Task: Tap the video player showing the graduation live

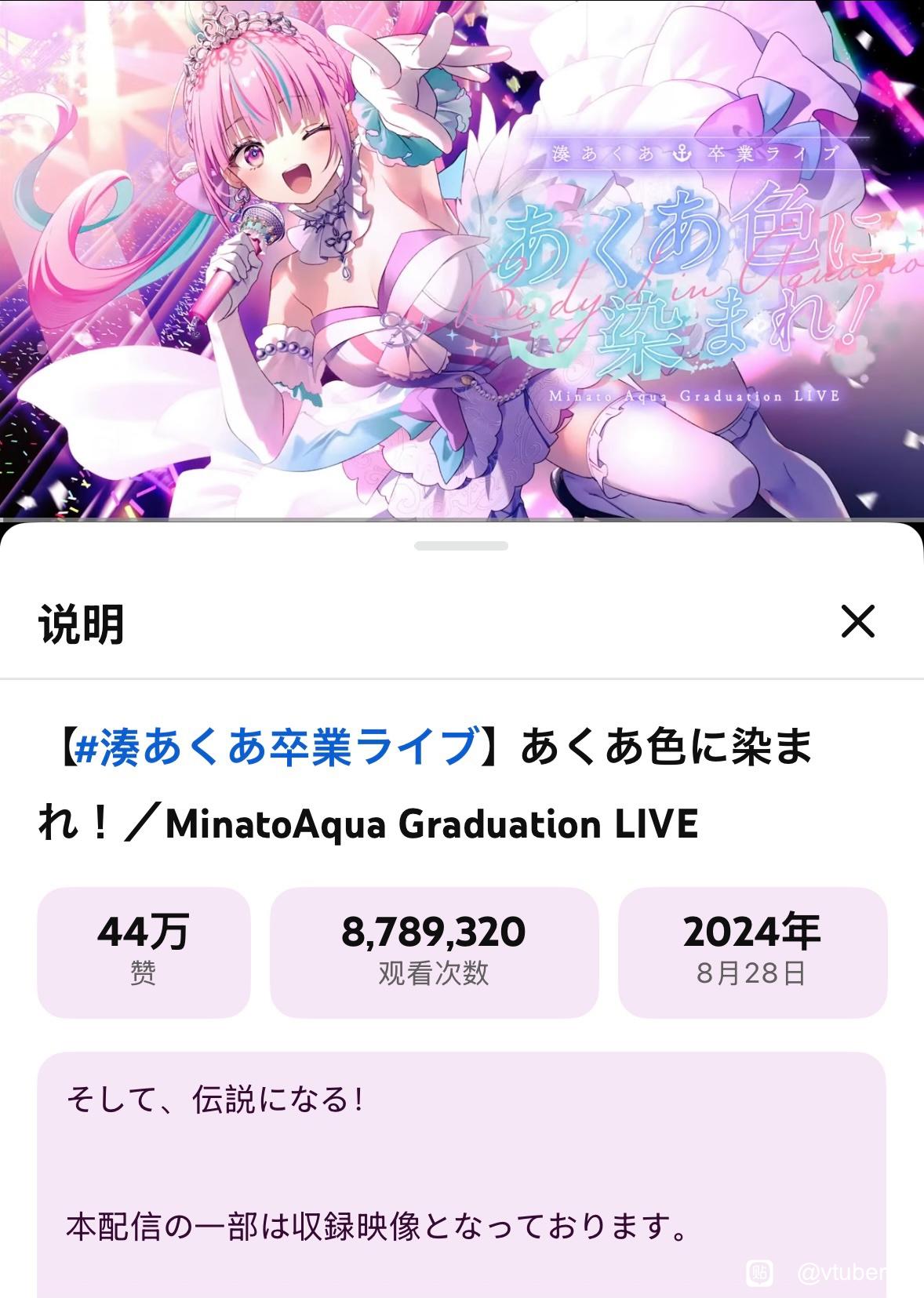Action: pyautogui.click(x=462, y=260)
